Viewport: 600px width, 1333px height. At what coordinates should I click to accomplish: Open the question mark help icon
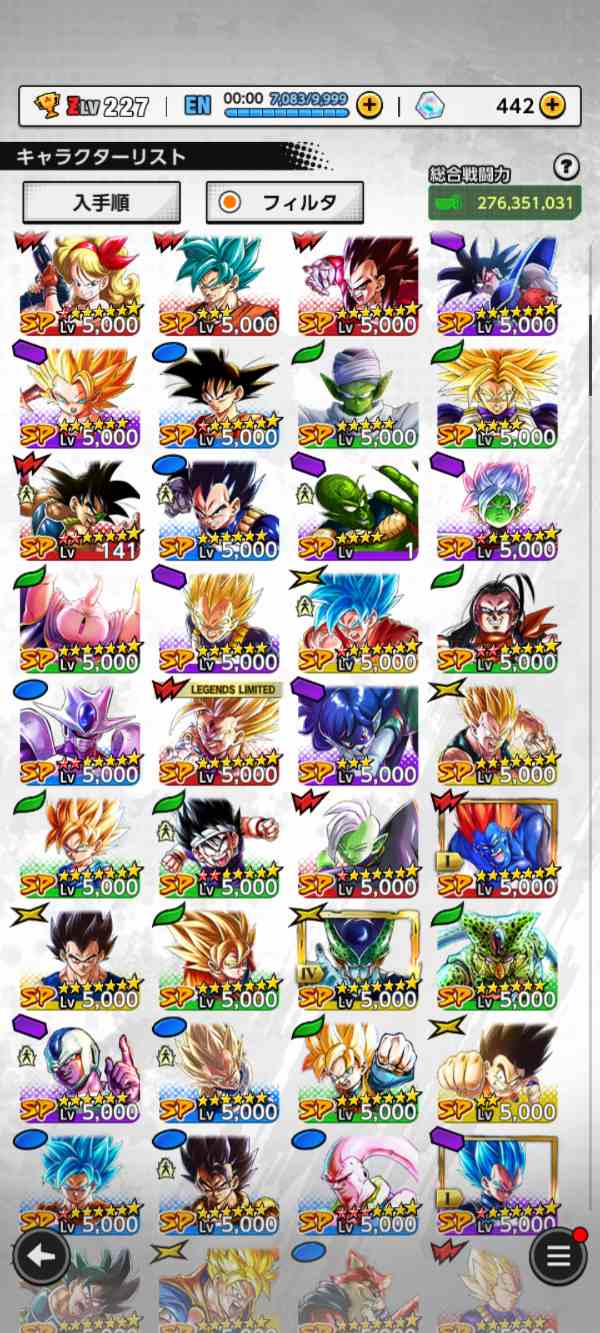[566, 166]
